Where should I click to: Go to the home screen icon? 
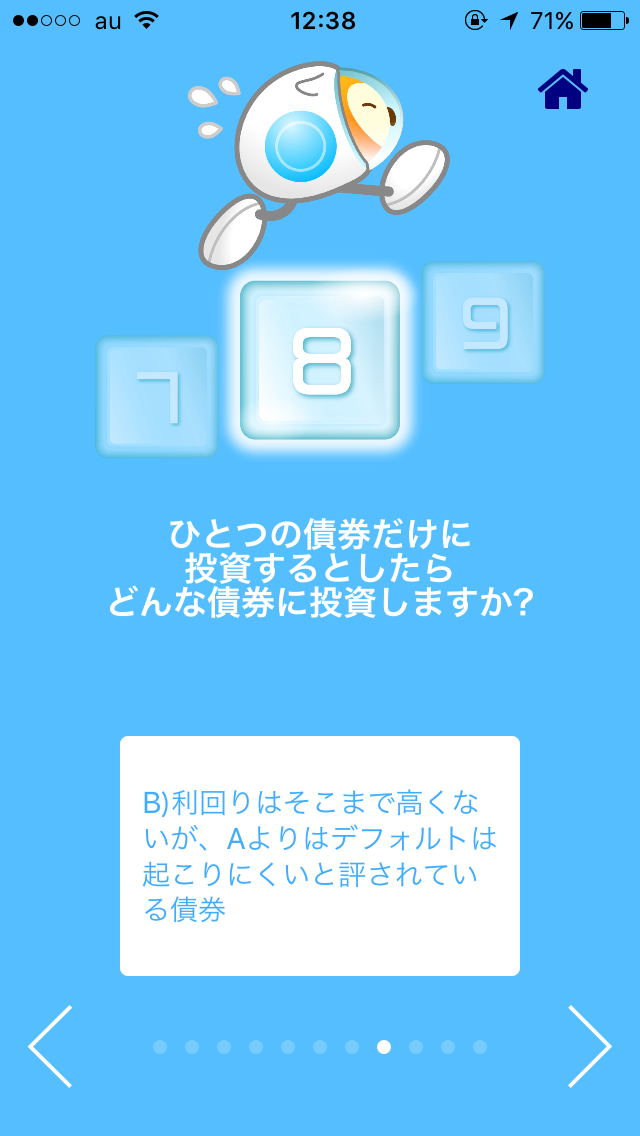[562, 89]
